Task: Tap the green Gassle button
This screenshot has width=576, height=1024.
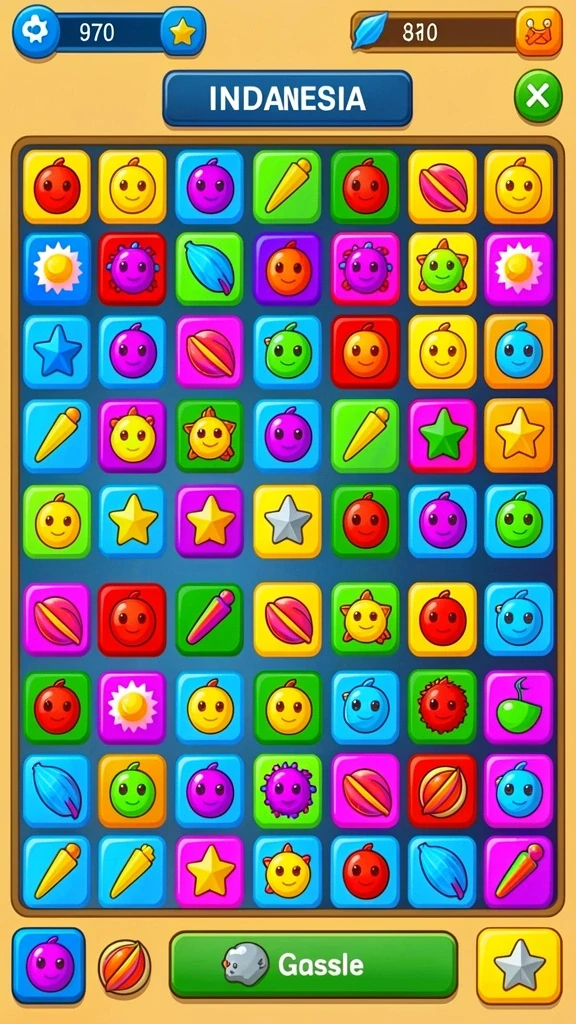Action: point(313,965)
